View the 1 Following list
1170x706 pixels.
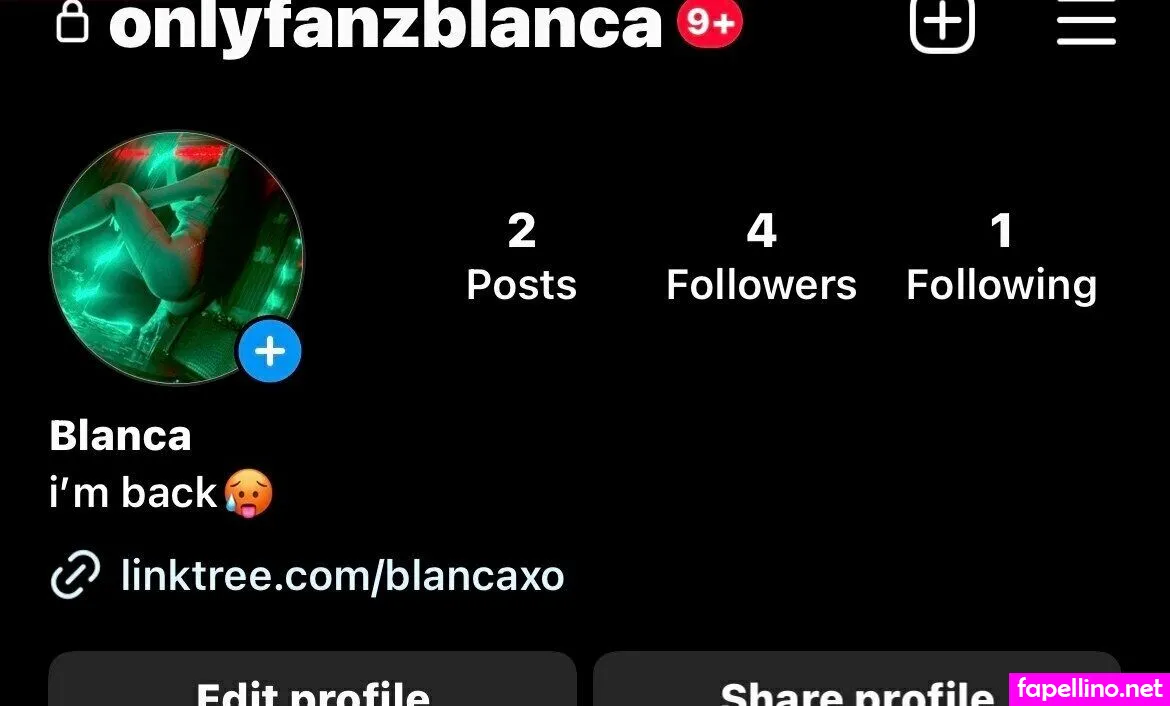[1001, 258]
